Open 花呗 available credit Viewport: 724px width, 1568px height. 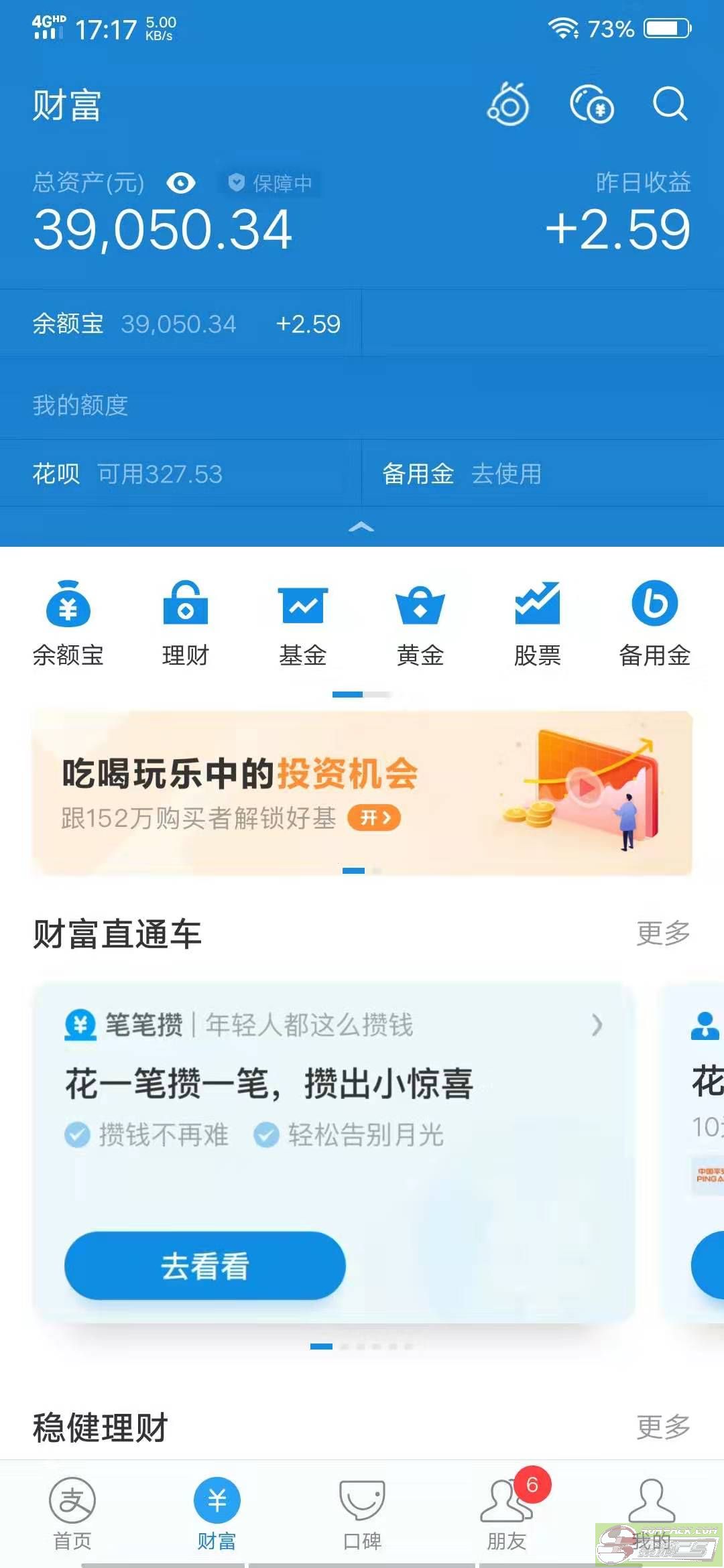pos(127,474)
